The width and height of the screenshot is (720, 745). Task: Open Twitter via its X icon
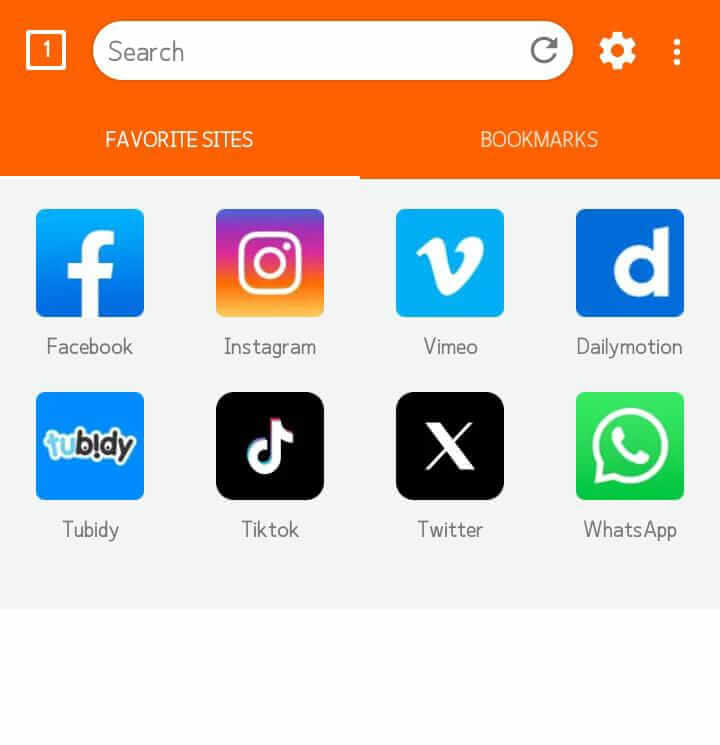tap(450, 446)
